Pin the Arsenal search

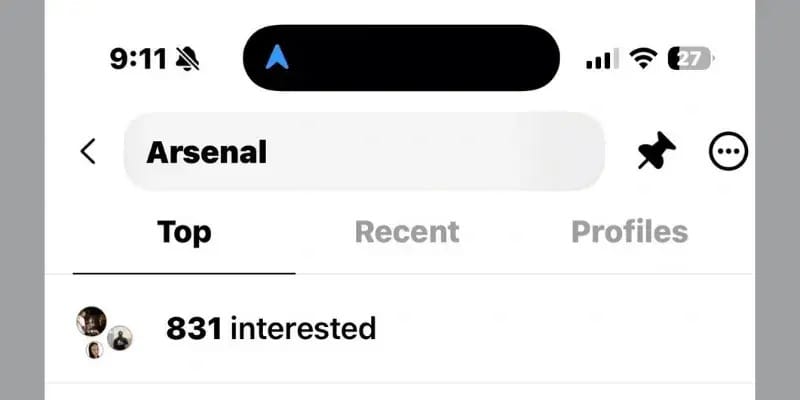point(656,152)
